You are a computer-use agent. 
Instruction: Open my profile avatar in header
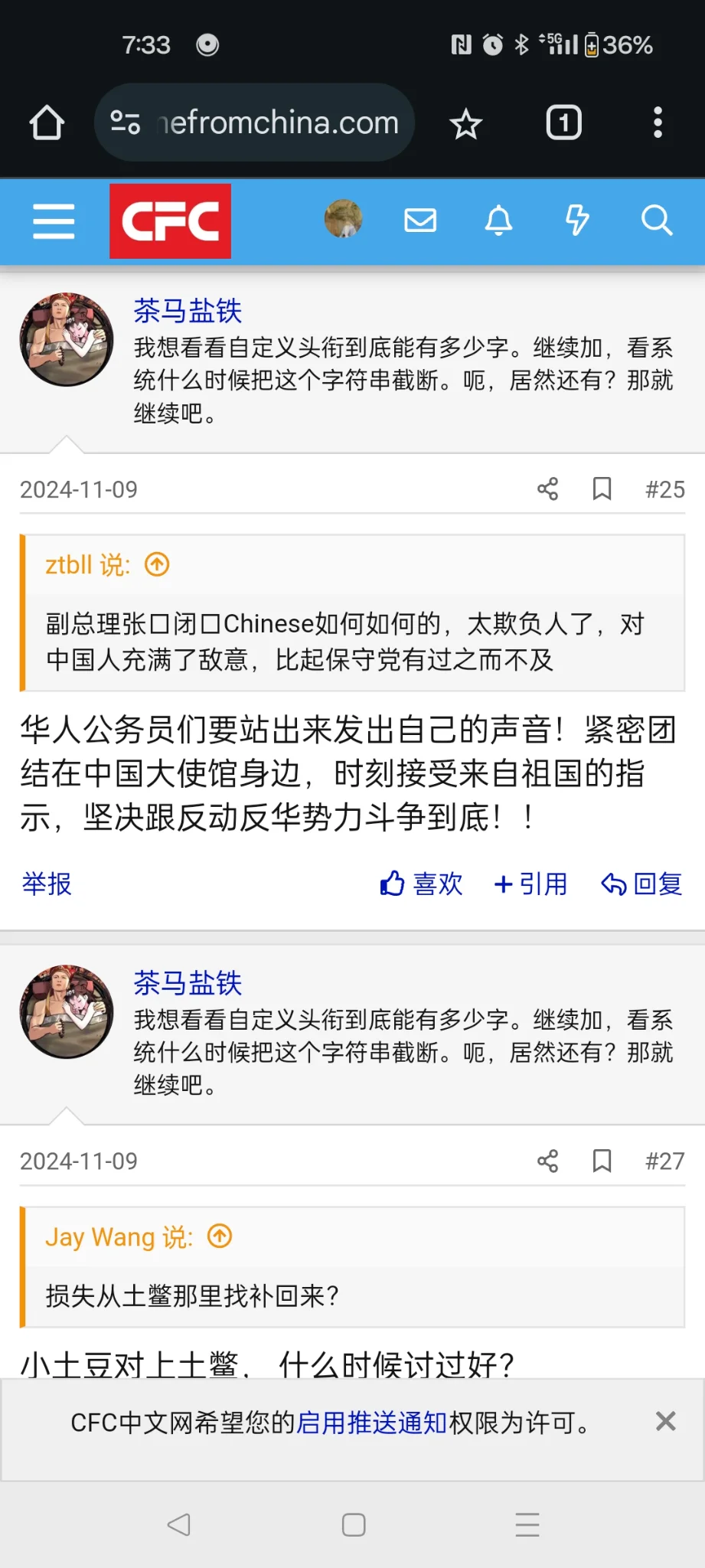point(343,220)
